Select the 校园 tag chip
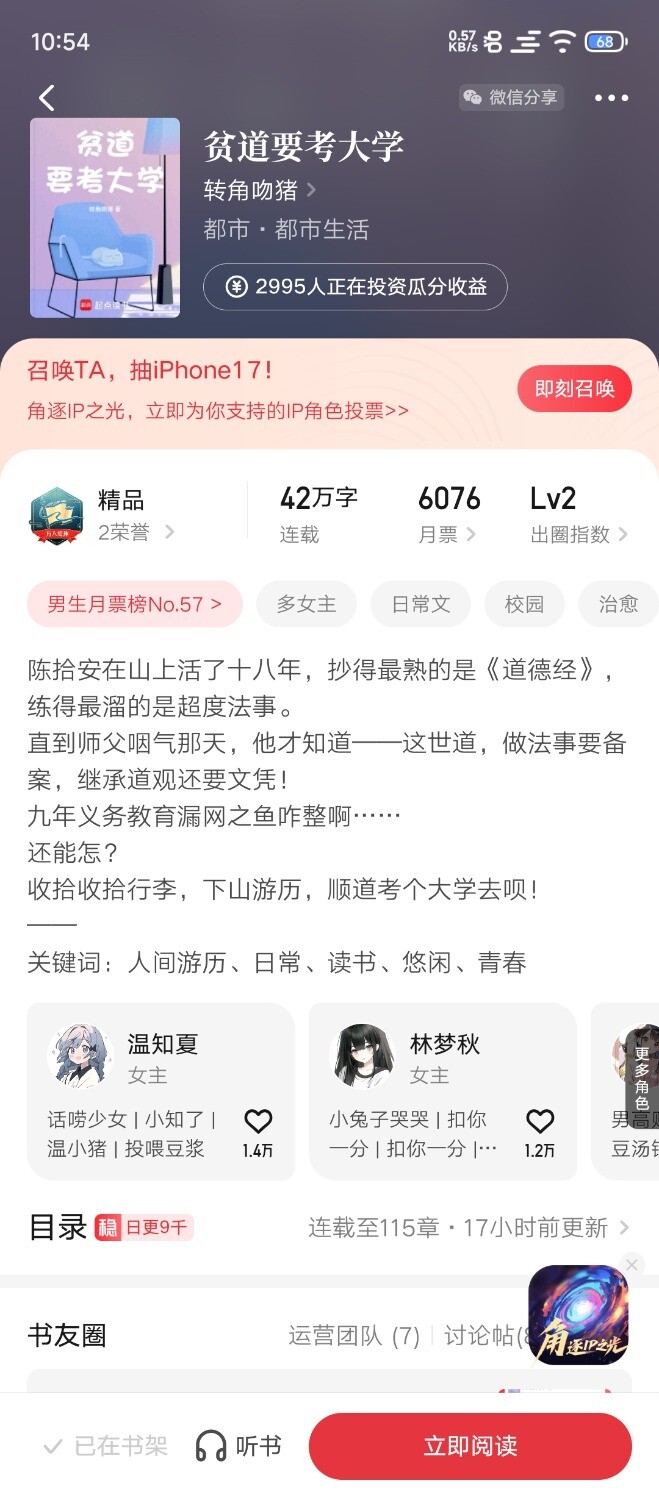The width and height of the screenshot is (659, 1500). tap(524, 604)
